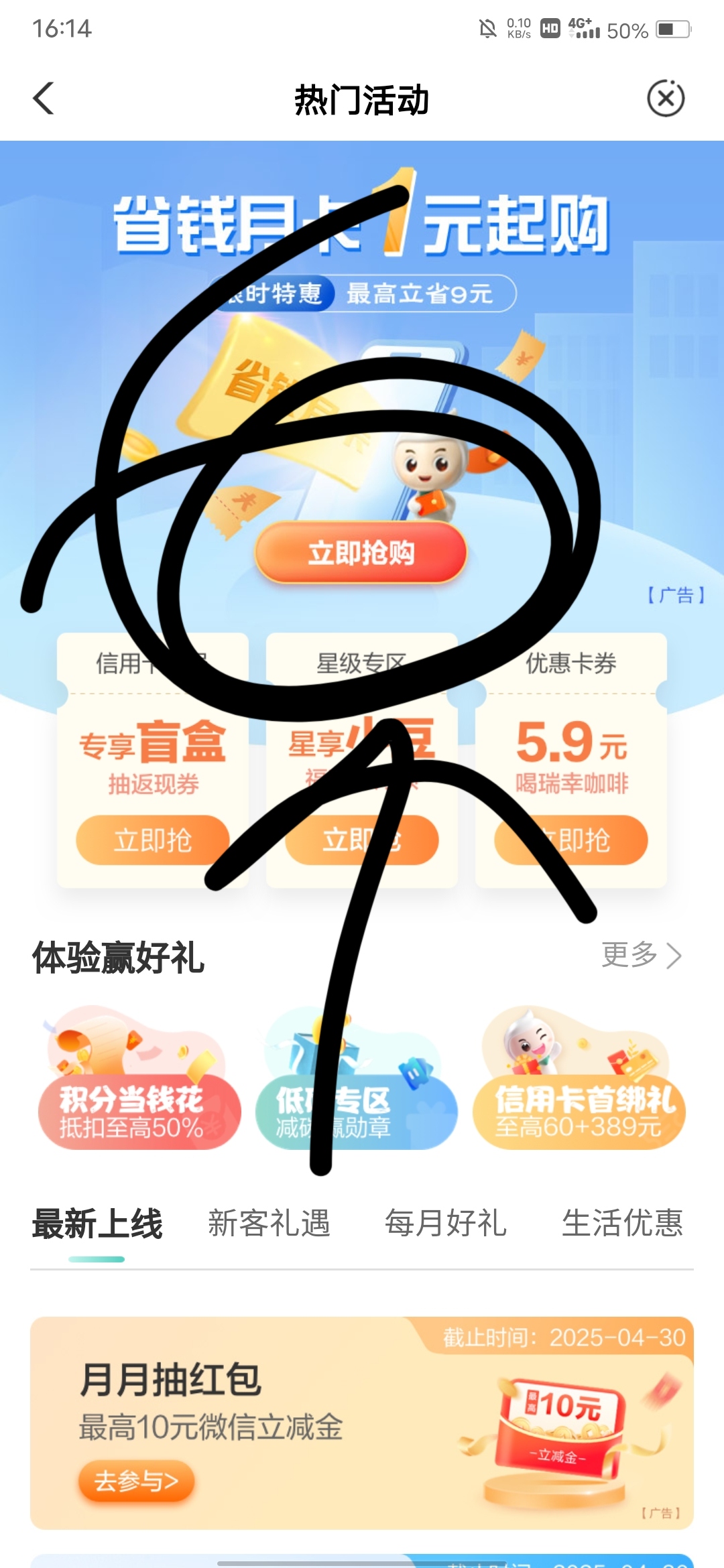Viewport: 724px width, 1568px height.
Task: Switch to the 生活优惠 tab
Action: point(622,1224)
